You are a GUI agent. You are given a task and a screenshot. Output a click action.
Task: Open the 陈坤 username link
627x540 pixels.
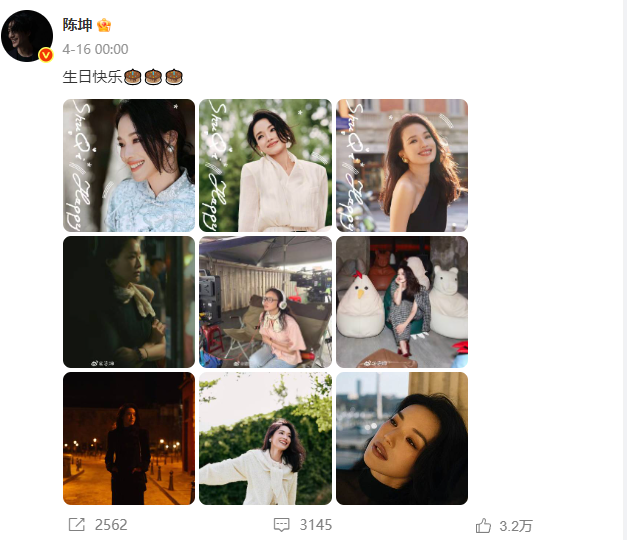point(77,25)
